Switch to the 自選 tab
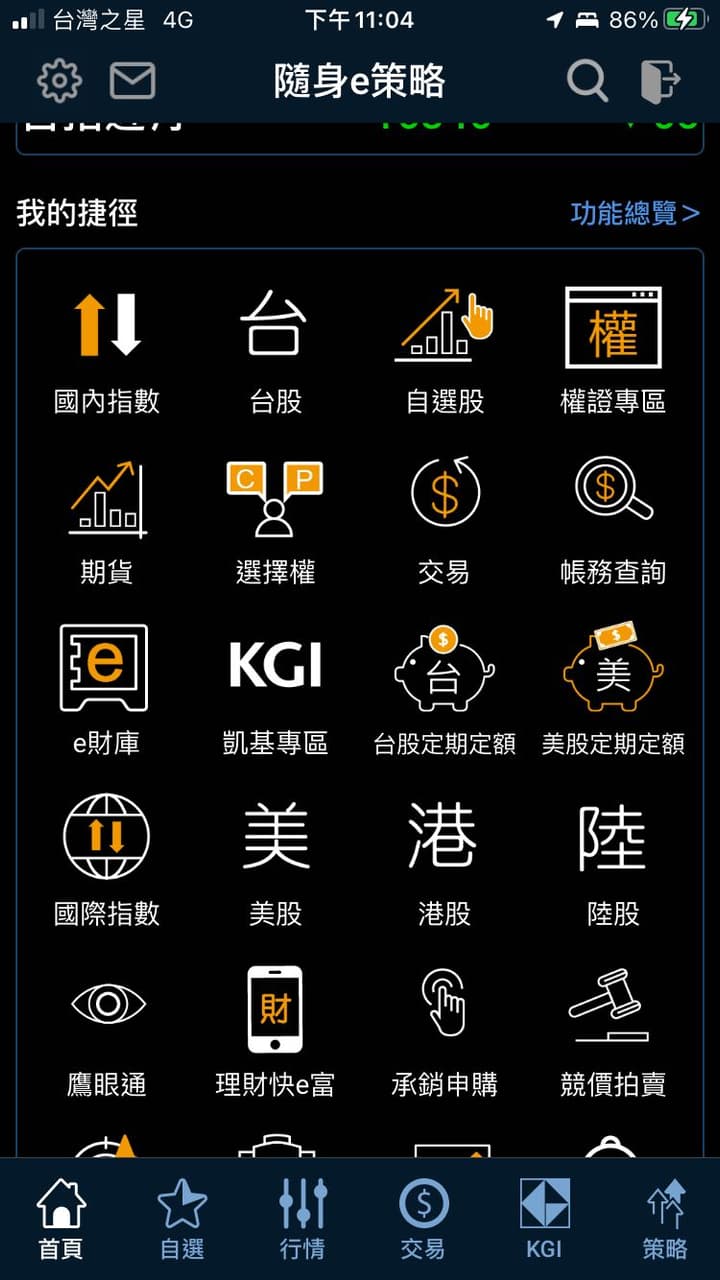Image resolution: width=720 pixels, height=1280 pixels. click(182, 1218)
